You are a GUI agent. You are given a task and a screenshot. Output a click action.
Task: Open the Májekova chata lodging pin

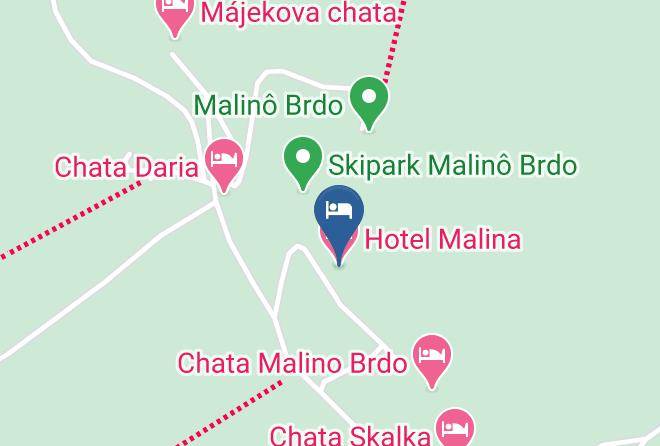[x=175, y=15]
